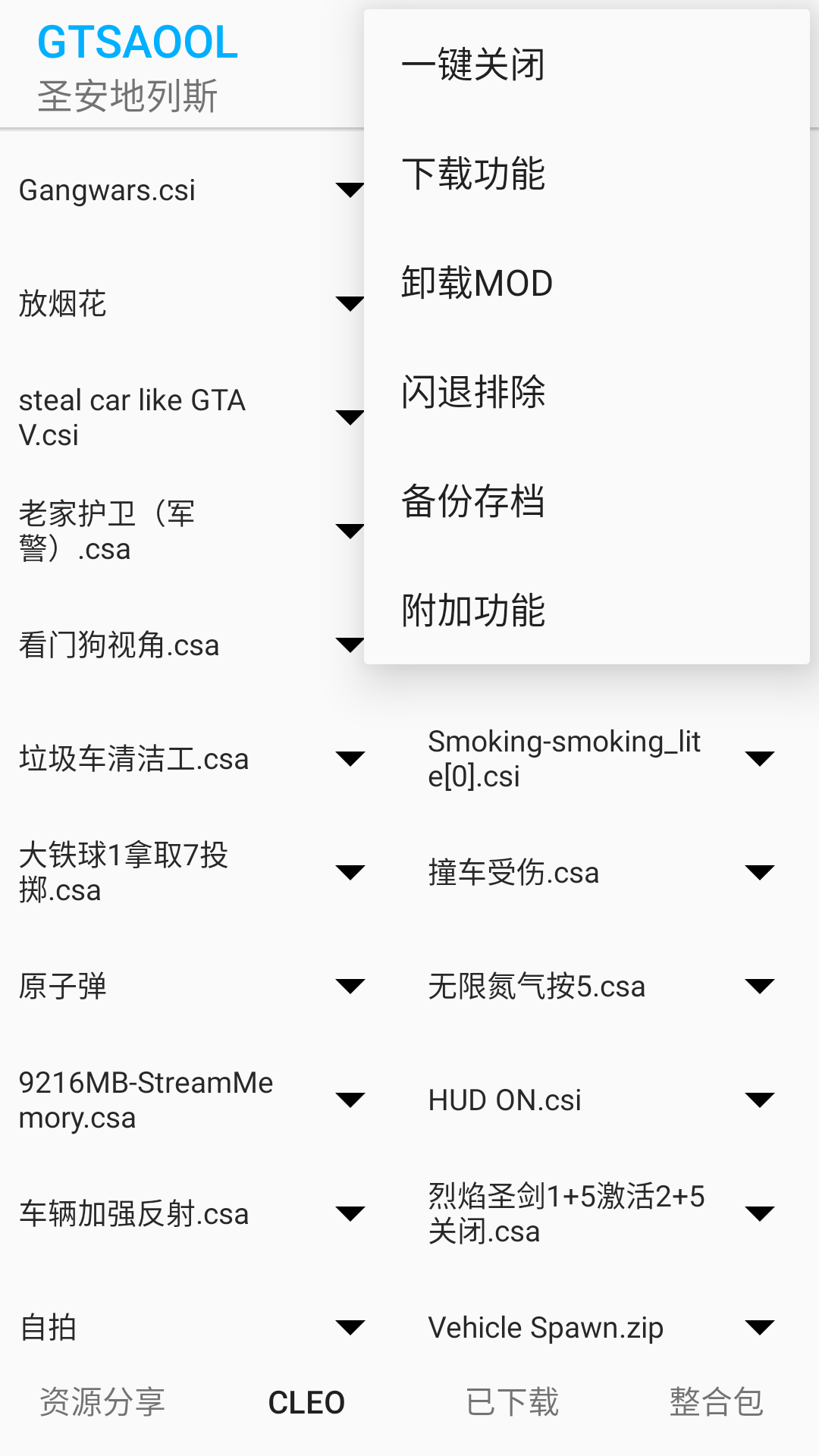This screenshot has height=1456, width=819.
Task: Expand the Gangwars.csi dropdown
Action: click(x=350, y=190)
